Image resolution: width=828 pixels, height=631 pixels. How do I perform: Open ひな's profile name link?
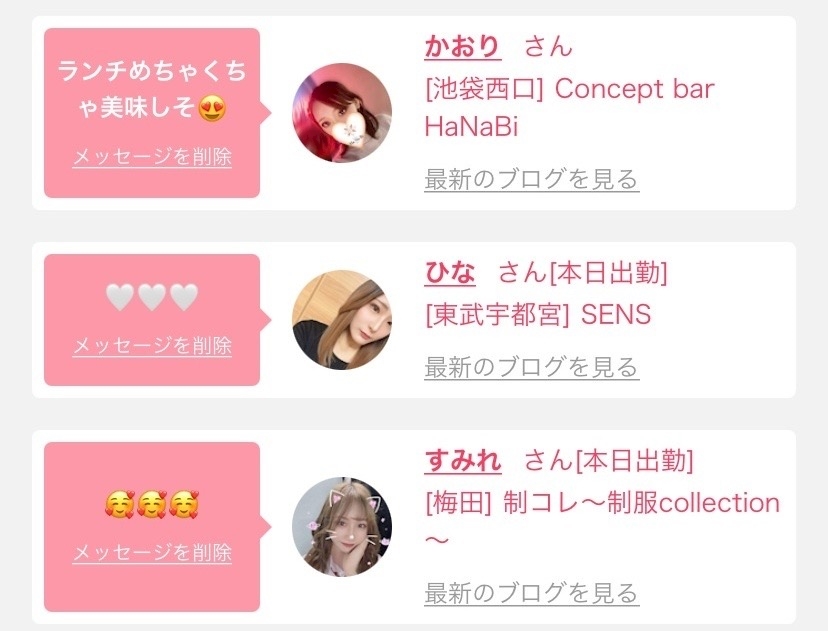coord(450,272)
